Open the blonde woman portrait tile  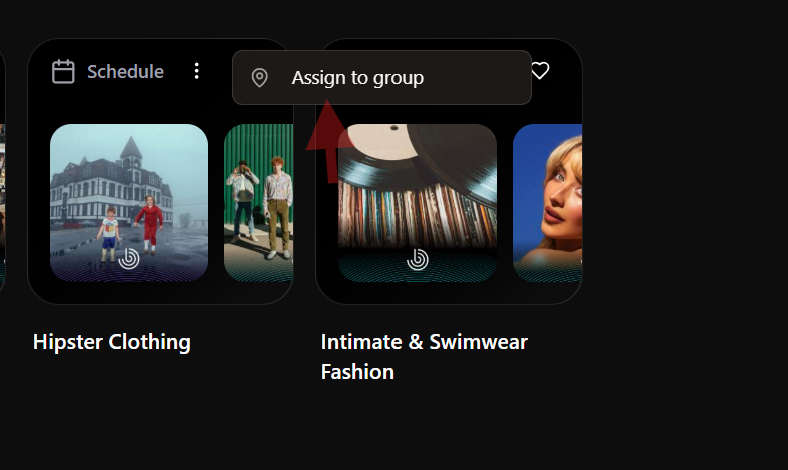(547, 202)
